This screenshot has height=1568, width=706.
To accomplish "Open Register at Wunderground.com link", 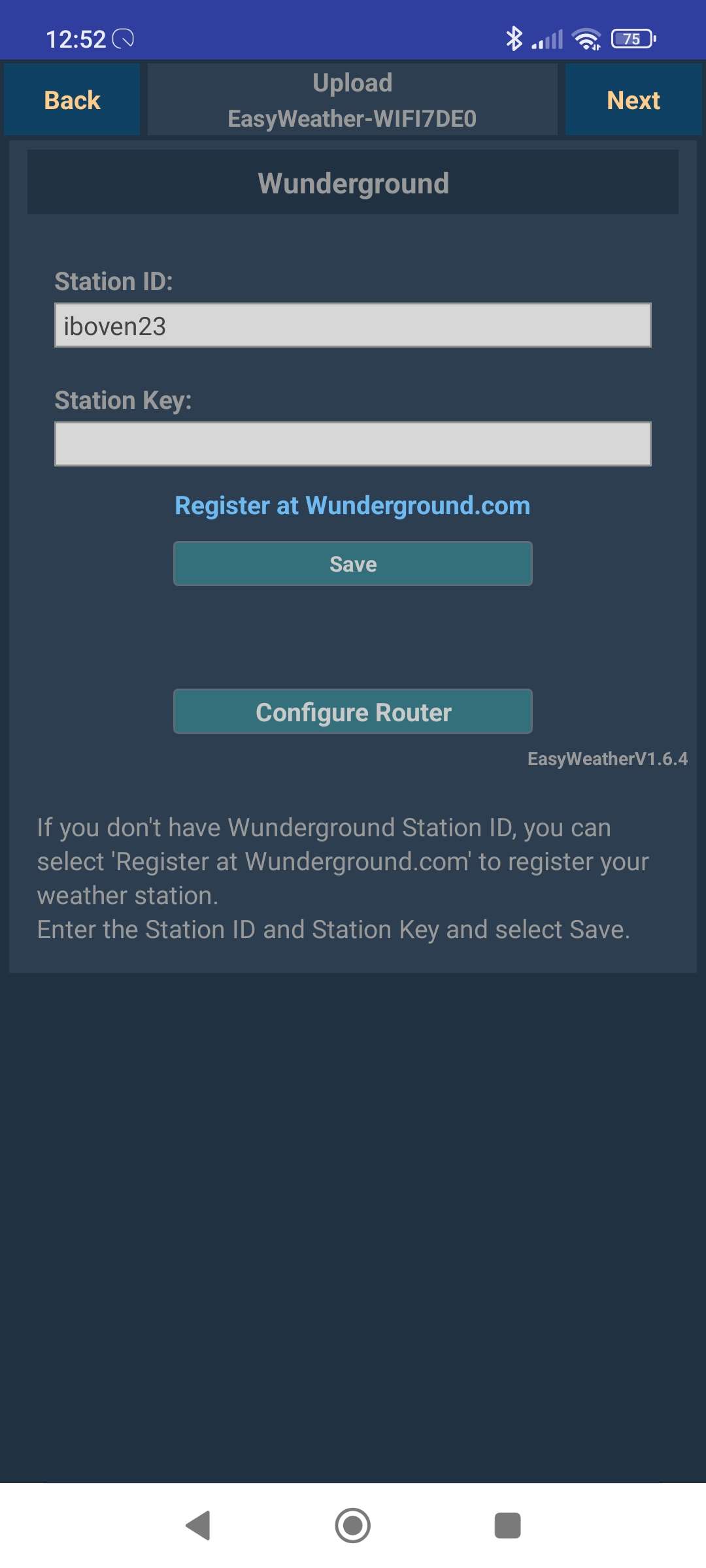I will [352, 506].
